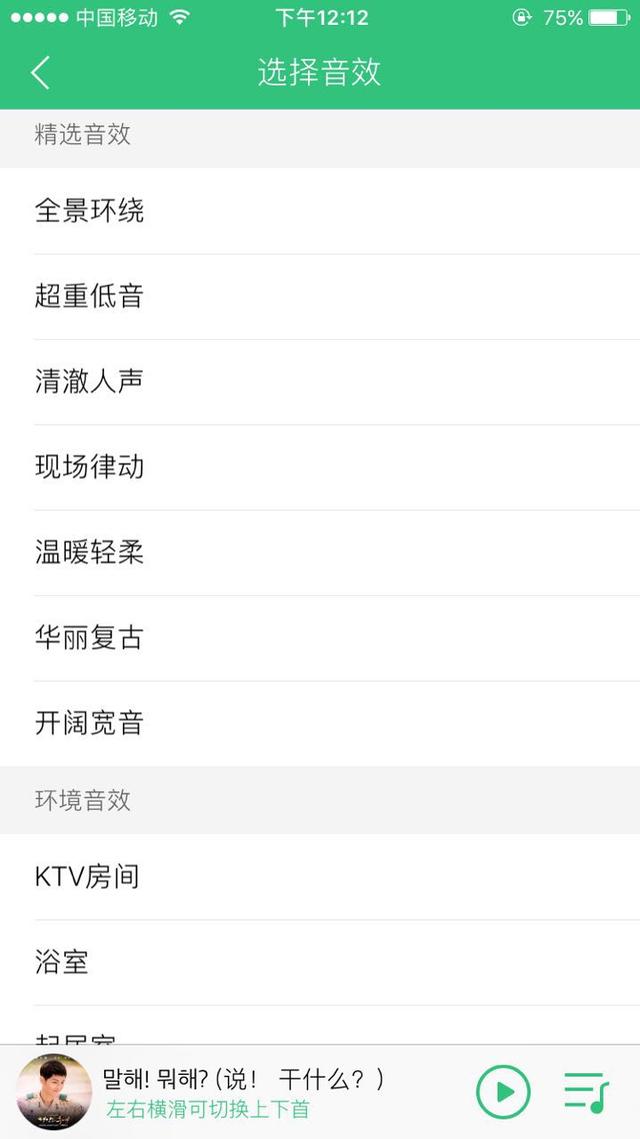Play the current song in the mini player
The image size is (640, 1139).
(x=503, y=1091)
